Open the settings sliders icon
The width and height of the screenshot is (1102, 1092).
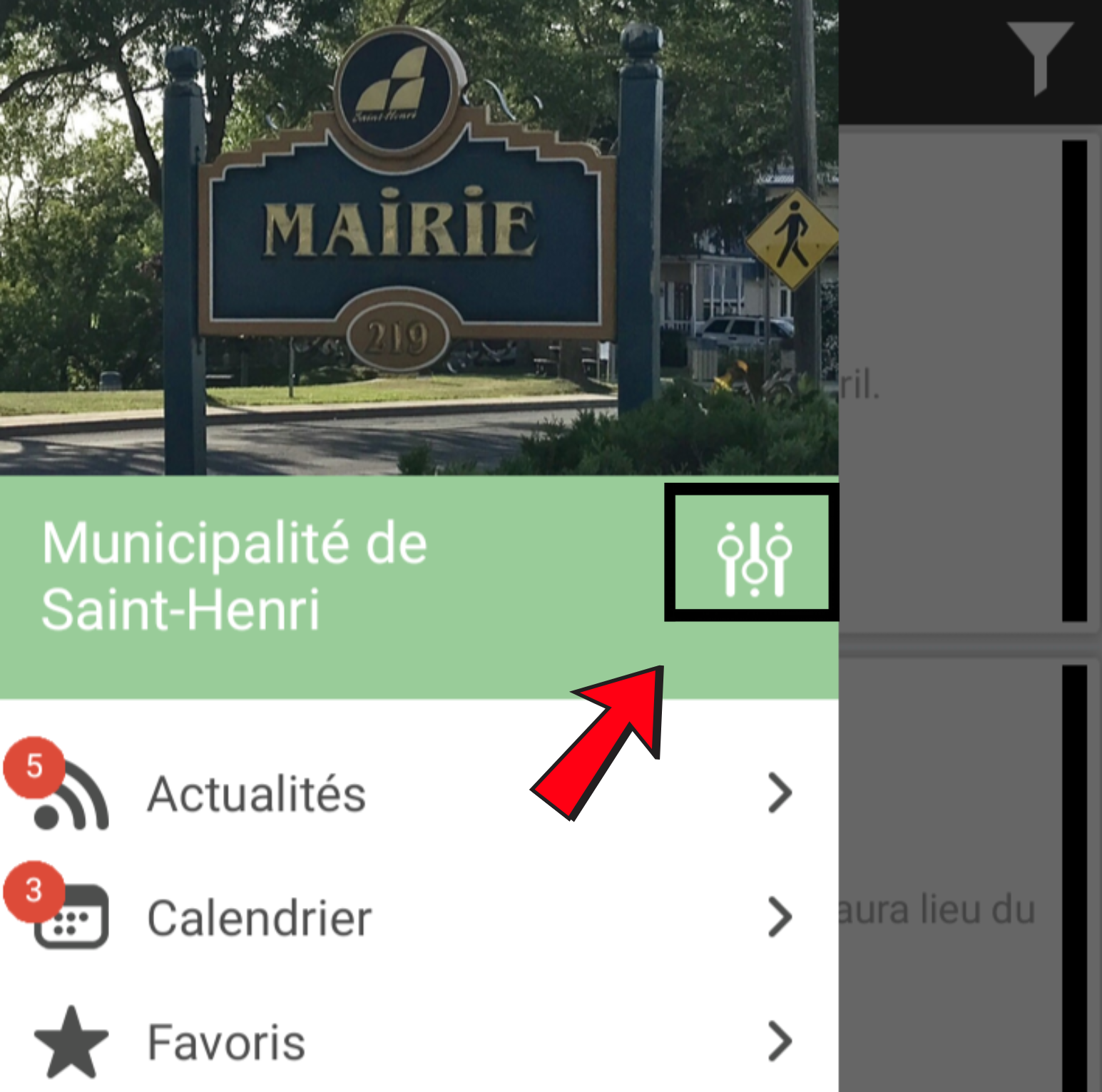(753, 558)
